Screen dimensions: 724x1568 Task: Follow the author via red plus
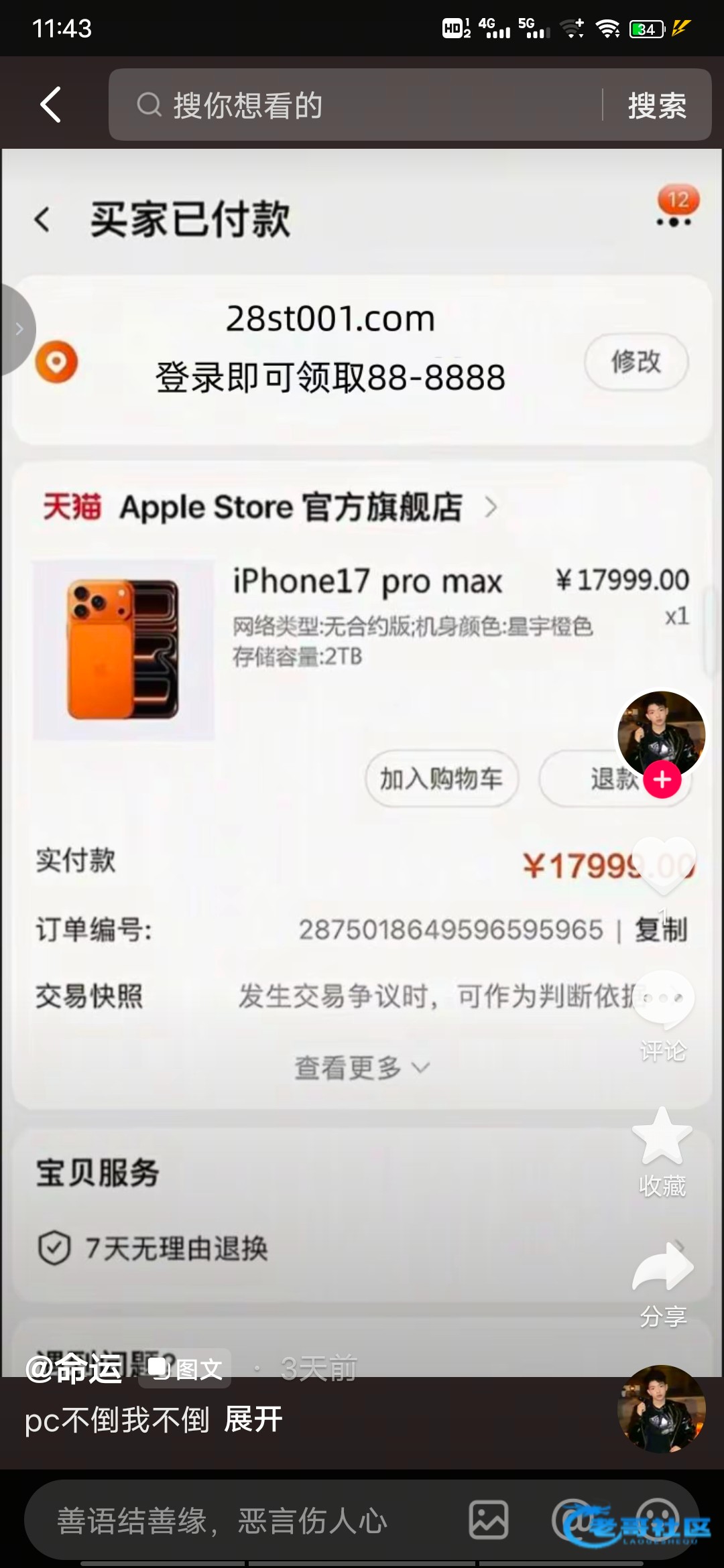click(662, 780)
